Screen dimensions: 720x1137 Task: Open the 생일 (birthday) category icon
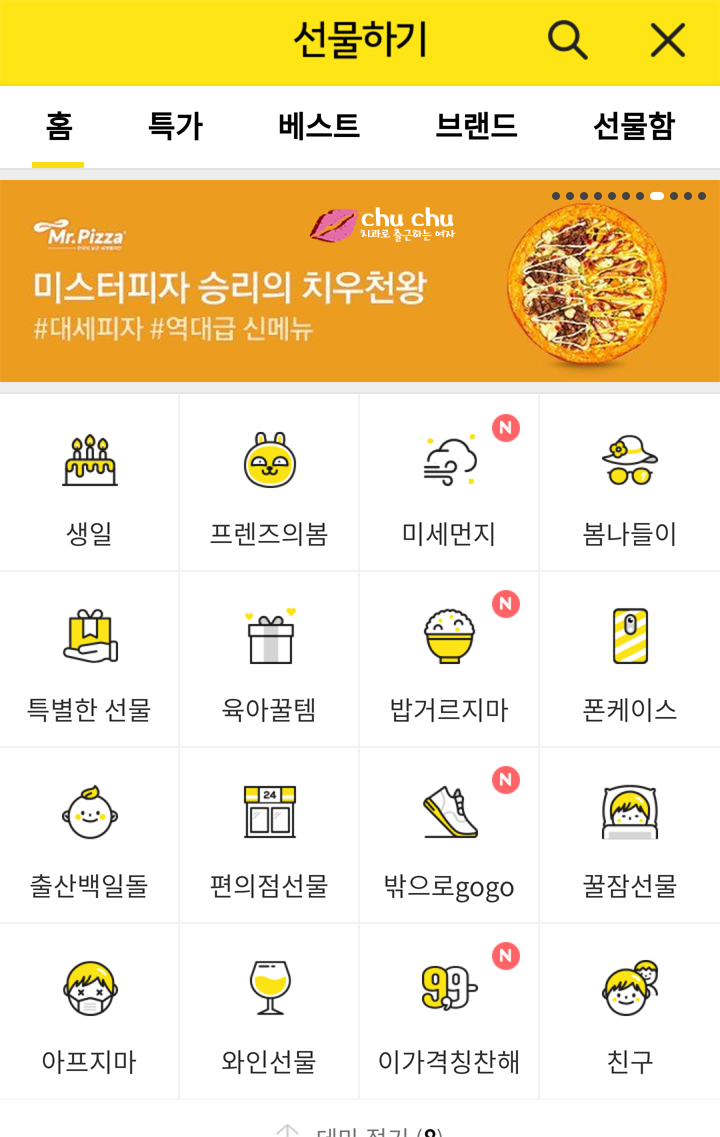89,462
